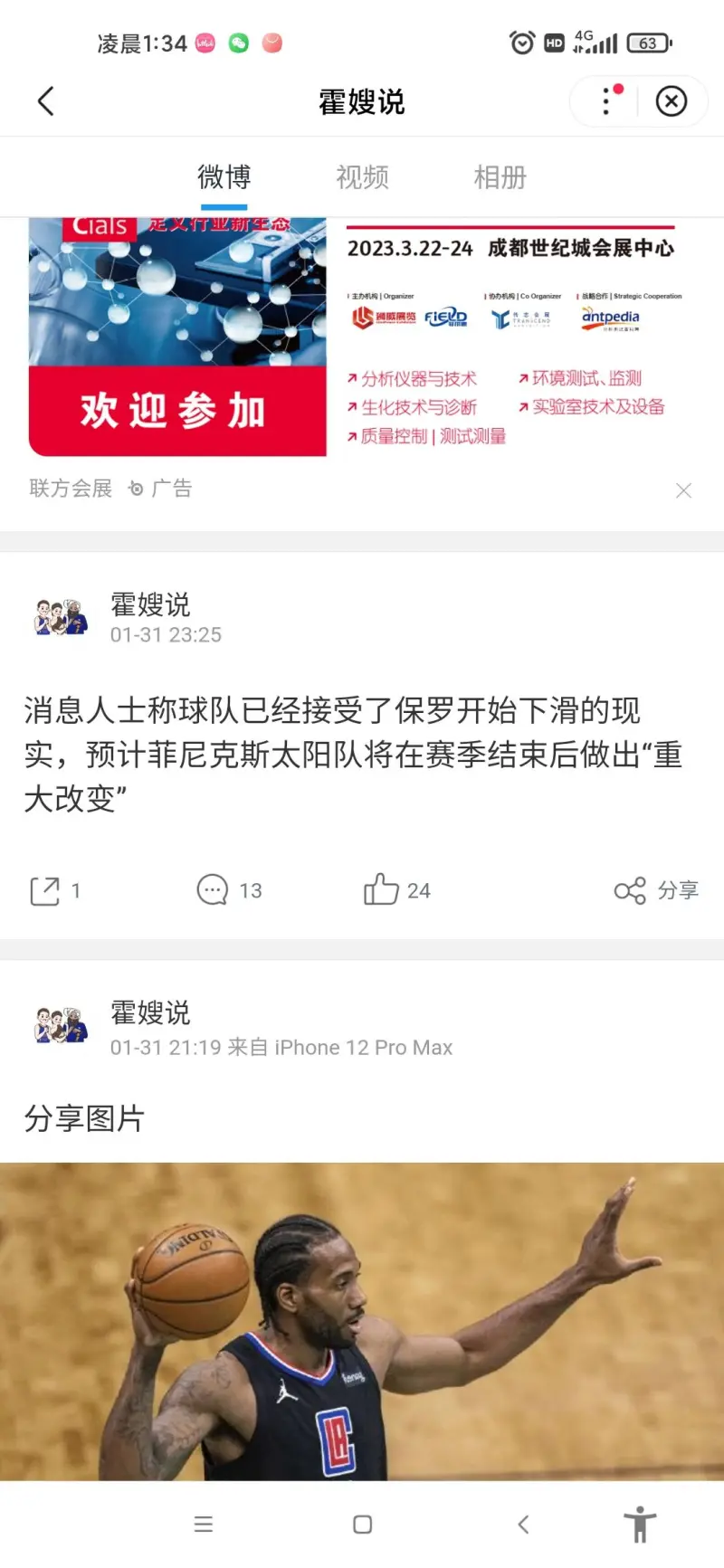Open the three-dot more options menu

[607, 101]
